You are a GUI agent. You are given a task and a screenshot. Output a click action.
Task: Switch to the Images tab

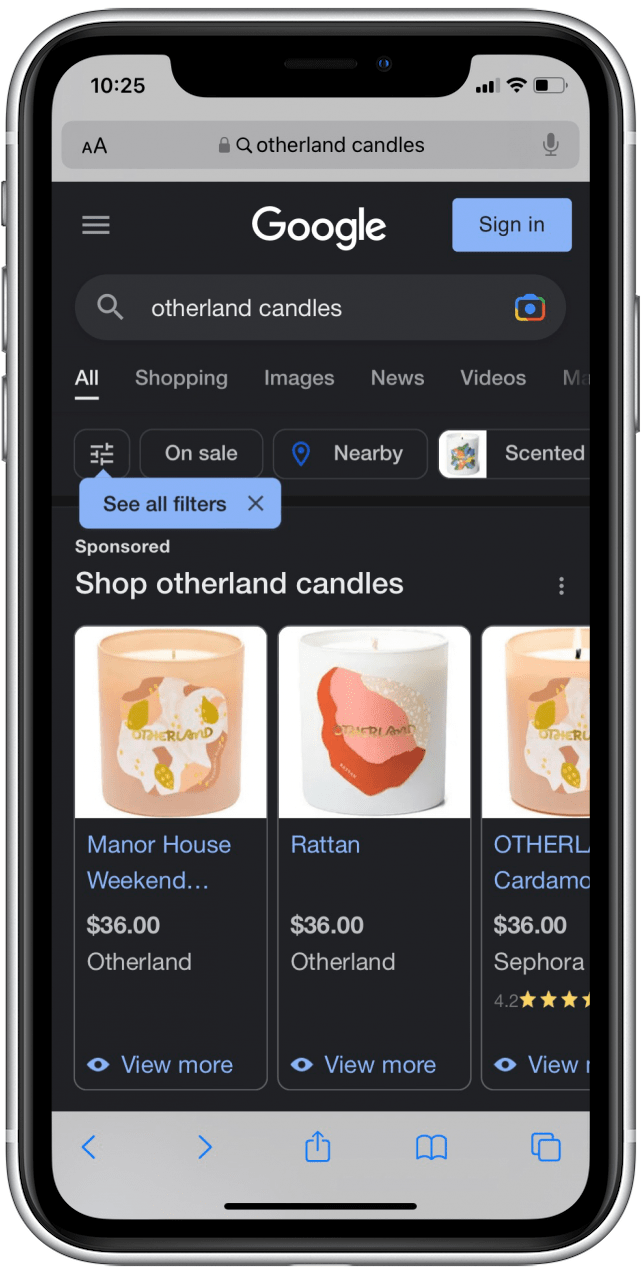click(299, 378)
